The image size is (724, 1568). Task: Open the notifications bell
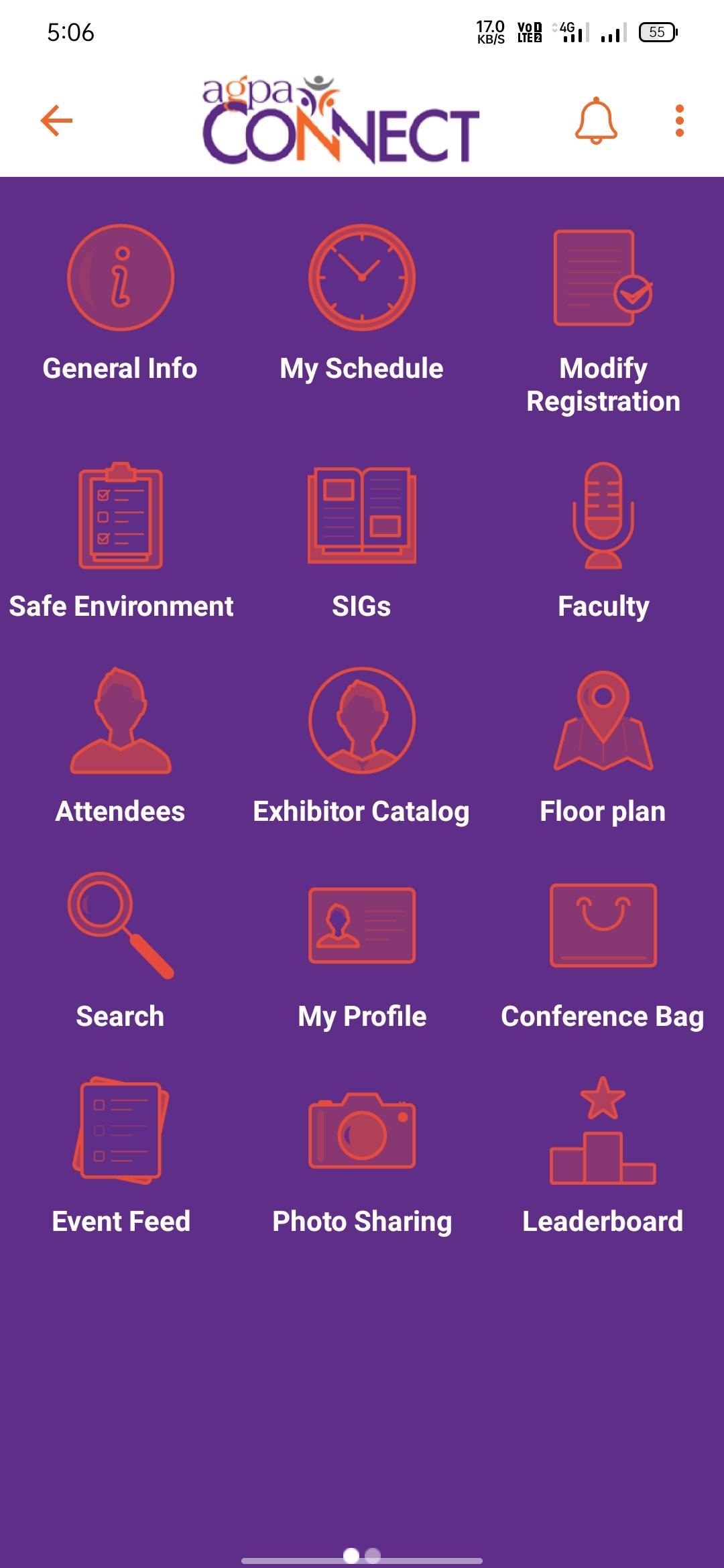[x=595, y=121]
